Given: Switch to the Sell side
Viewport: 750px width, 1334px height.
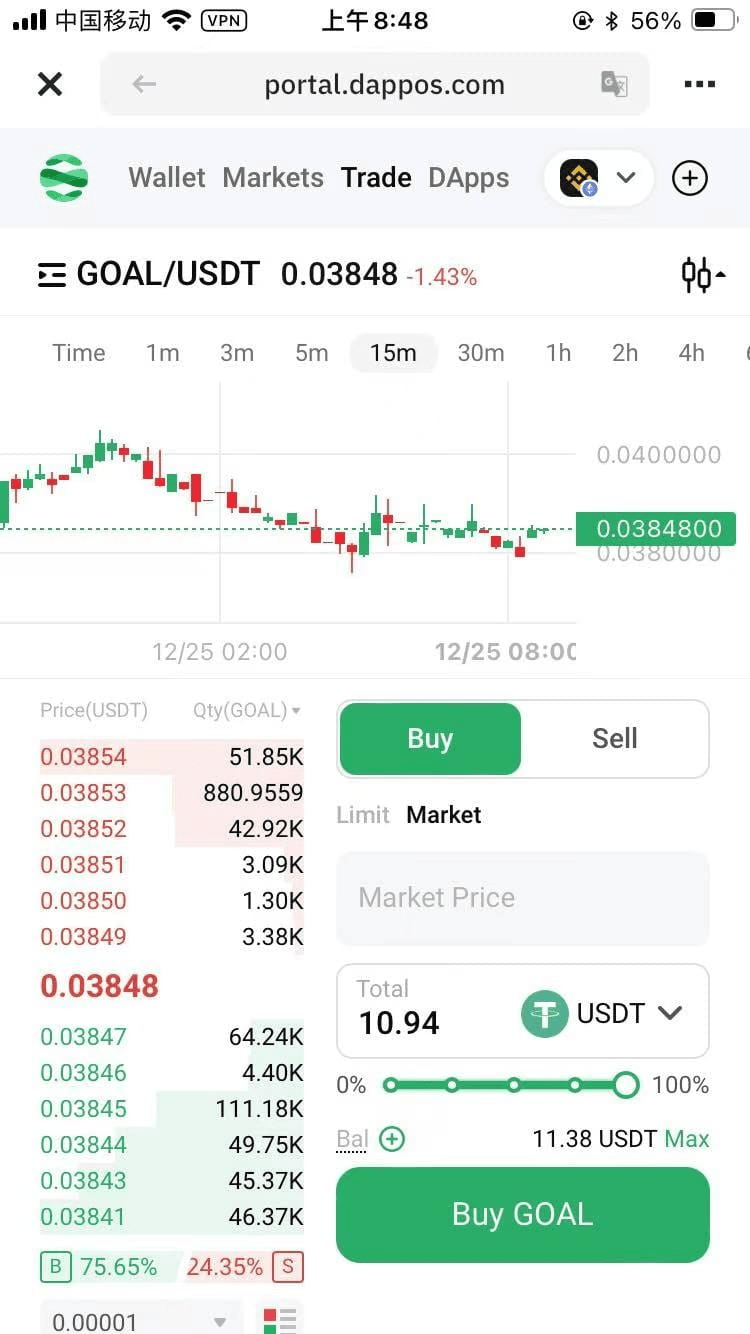Looking at the screenshot, I should [614, 739].
